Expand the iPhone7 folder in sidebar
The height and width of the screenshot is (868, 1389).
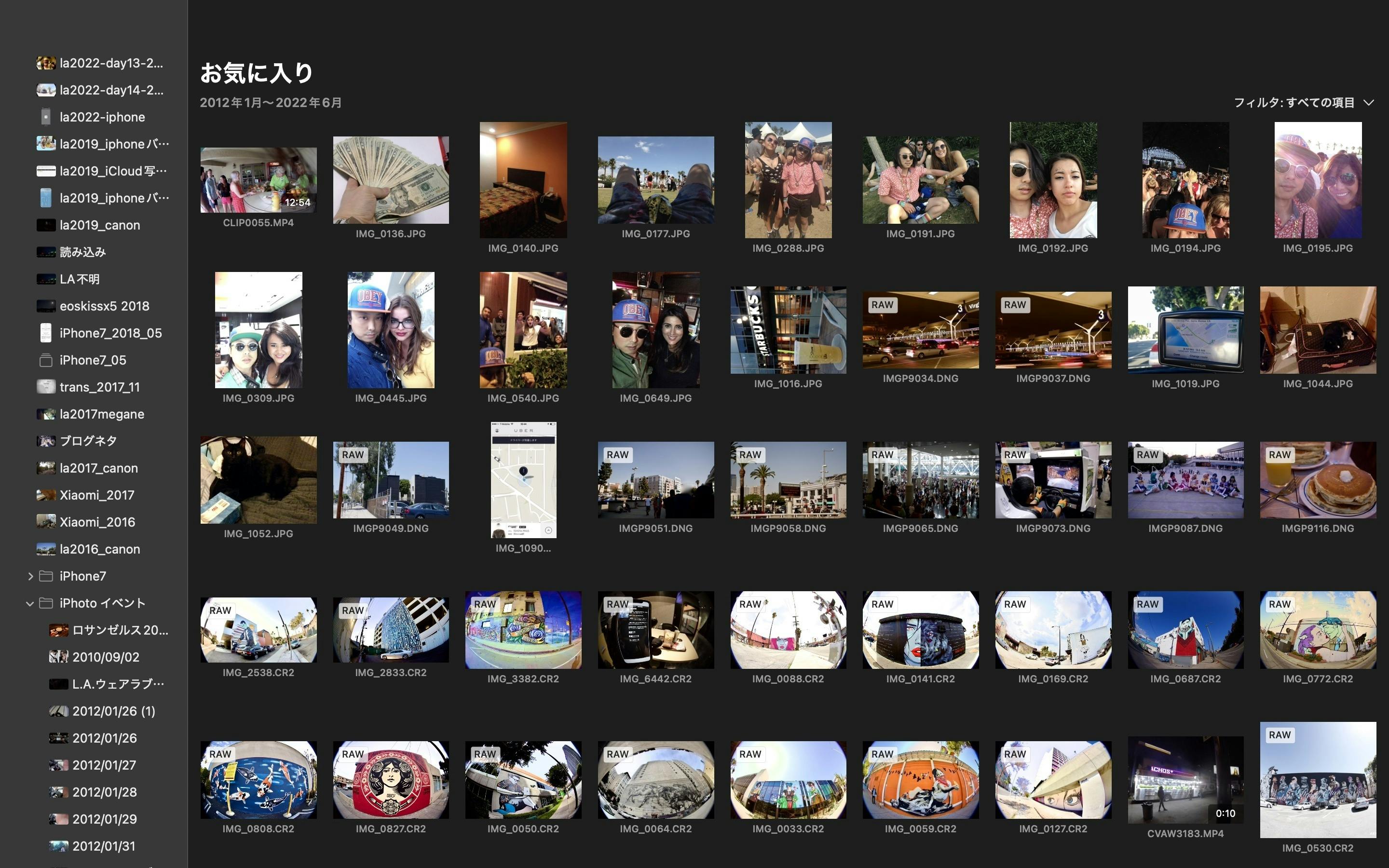coord(30,576)
